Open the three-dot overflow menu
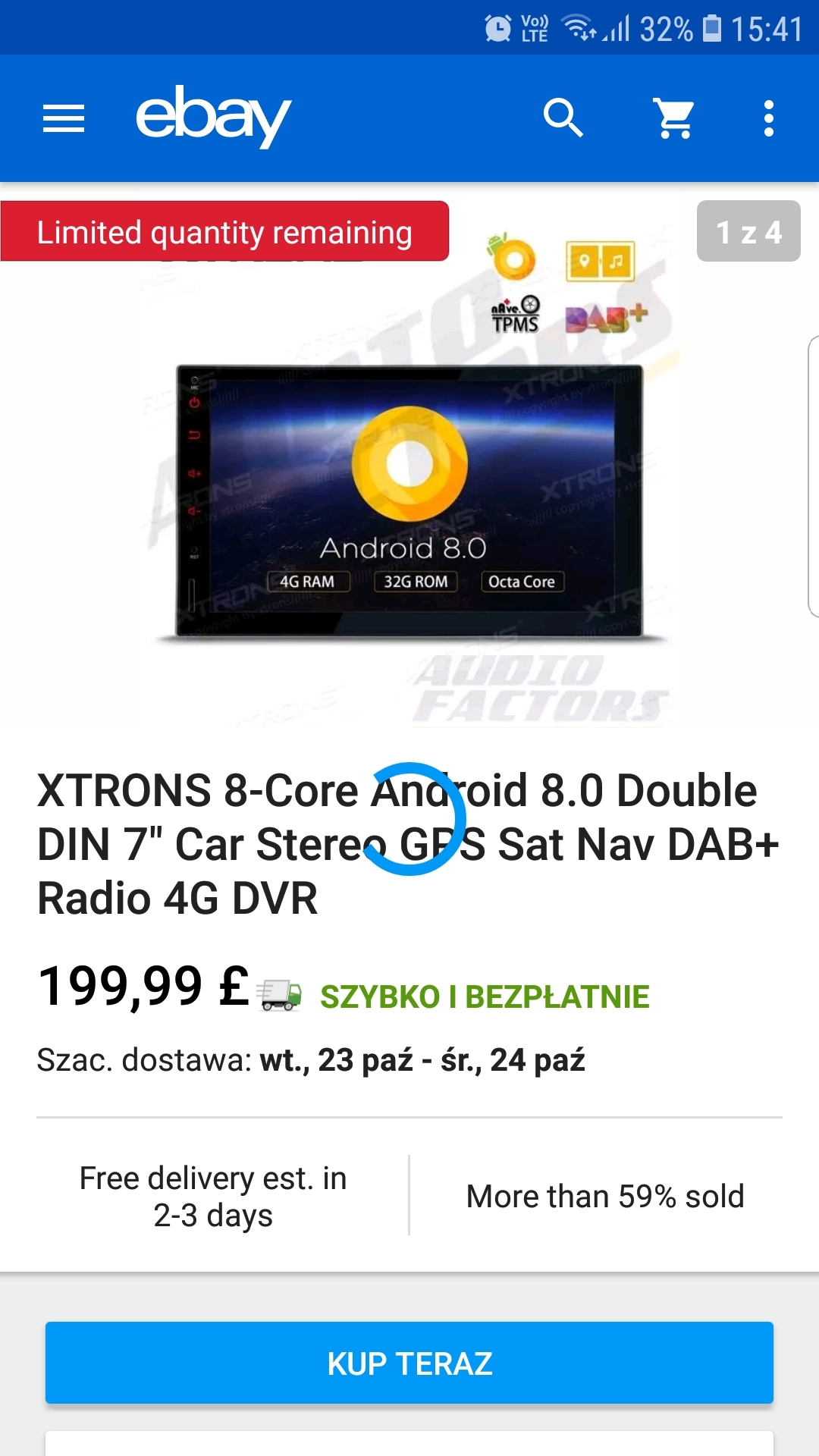 pos(769,118)
